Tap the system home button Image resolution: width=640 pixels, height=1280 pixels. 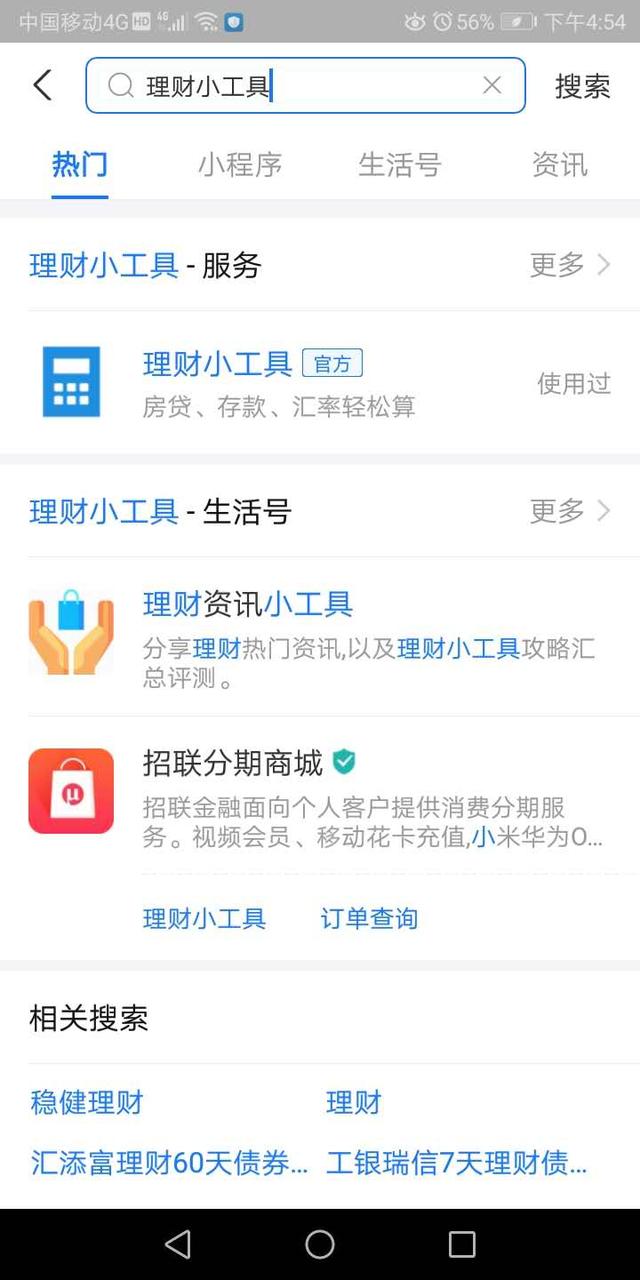(320, 1244)
